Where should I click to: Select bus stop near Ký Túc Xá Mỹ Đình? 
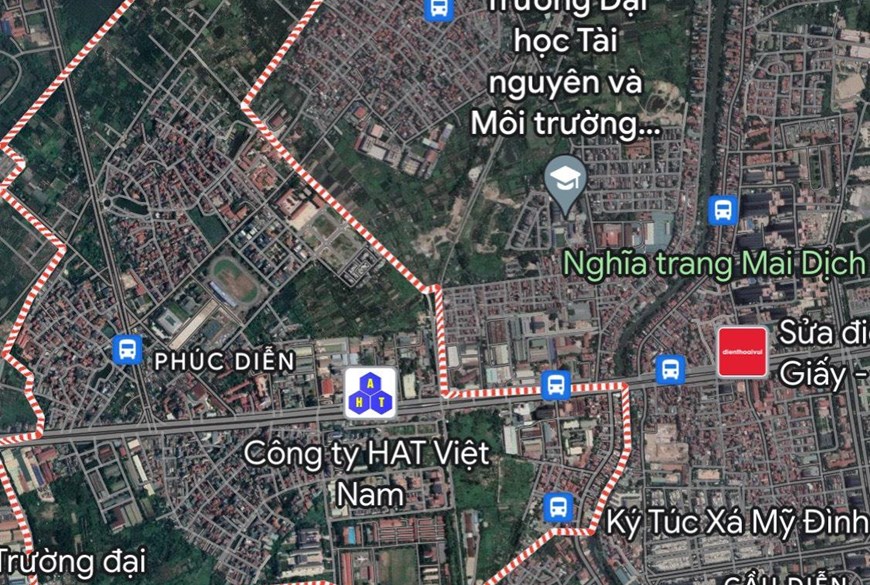(x=559, y=507)
